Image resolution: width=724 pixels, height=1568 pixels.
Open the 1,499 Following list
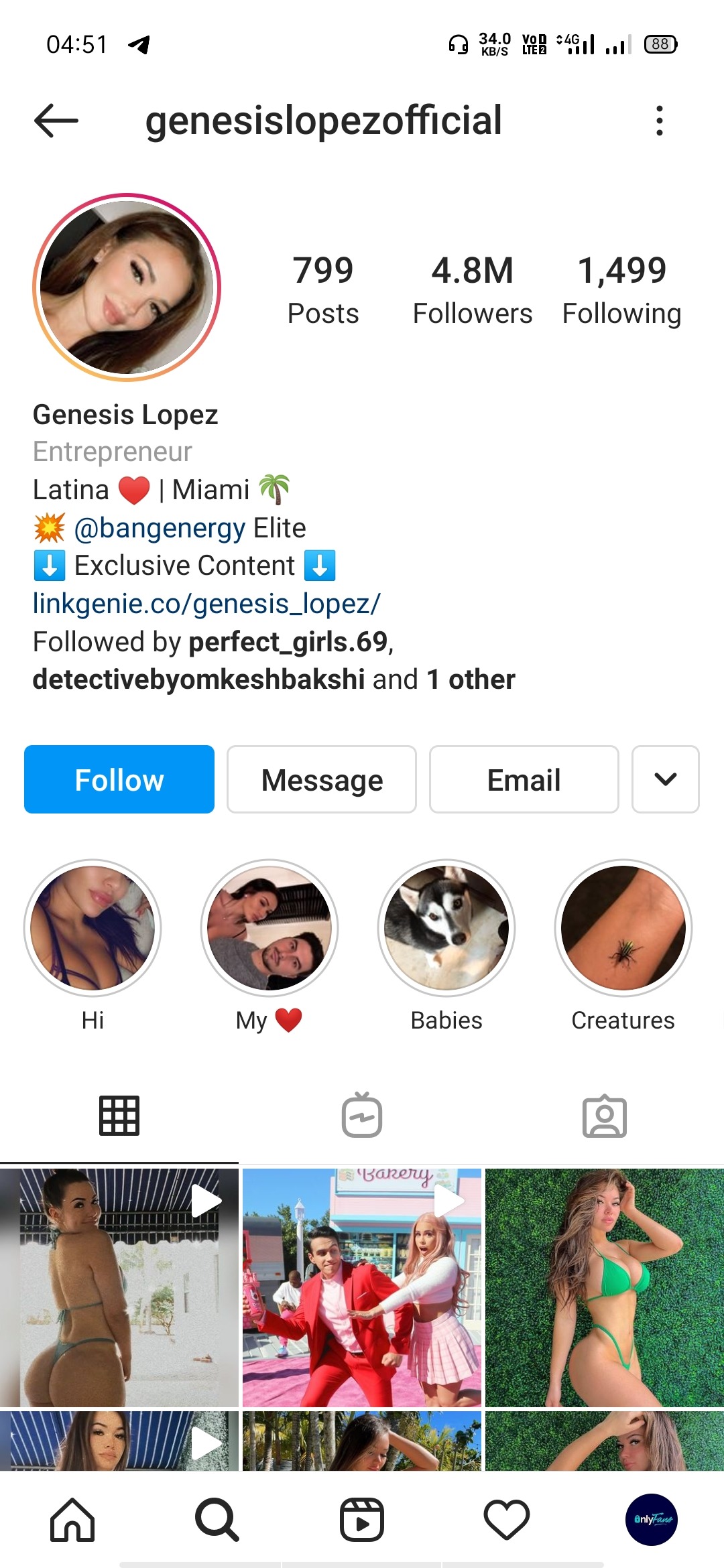621,289
